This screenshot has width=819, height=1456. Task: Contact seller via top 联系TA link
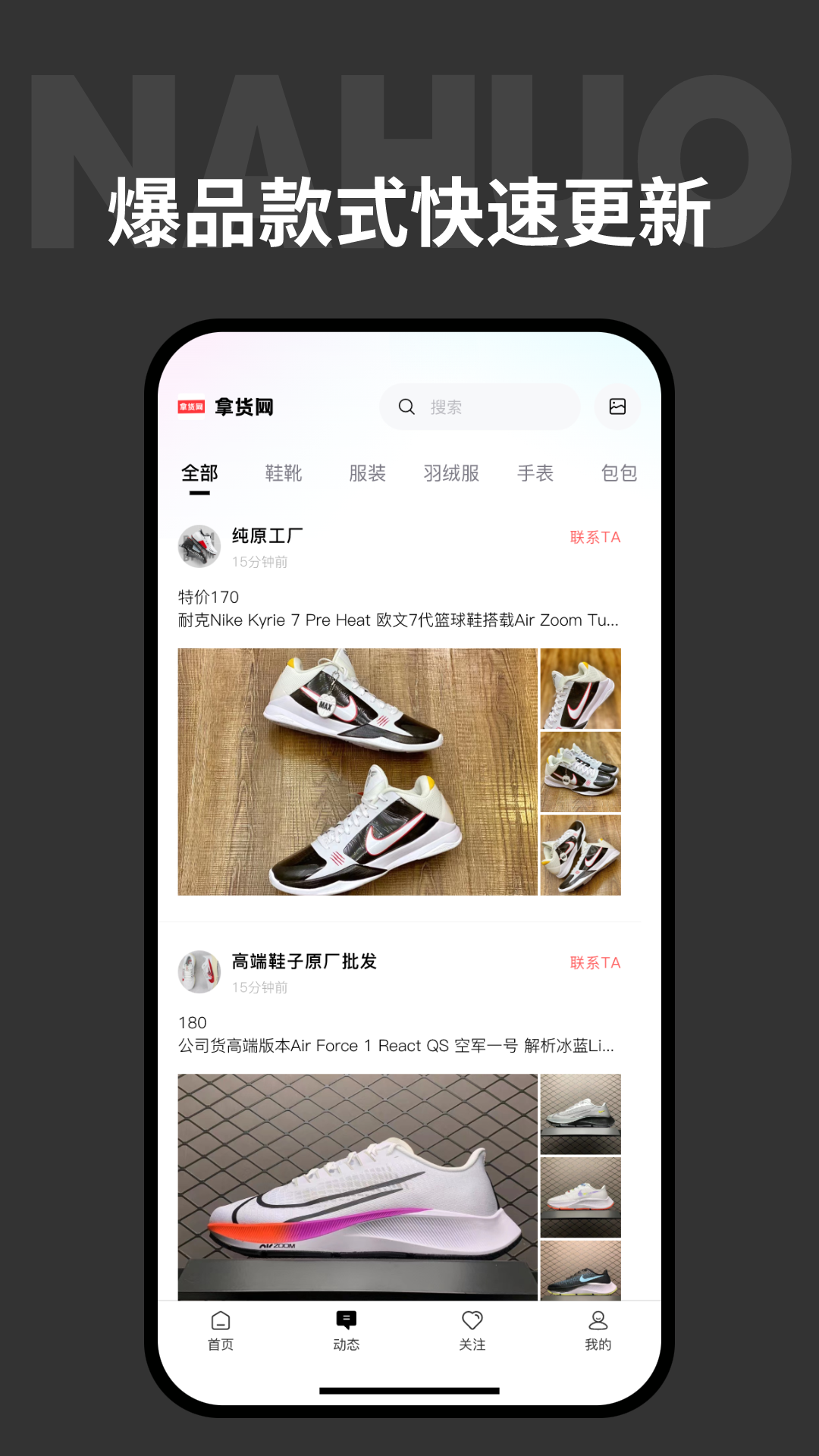(x=595, y=537)
